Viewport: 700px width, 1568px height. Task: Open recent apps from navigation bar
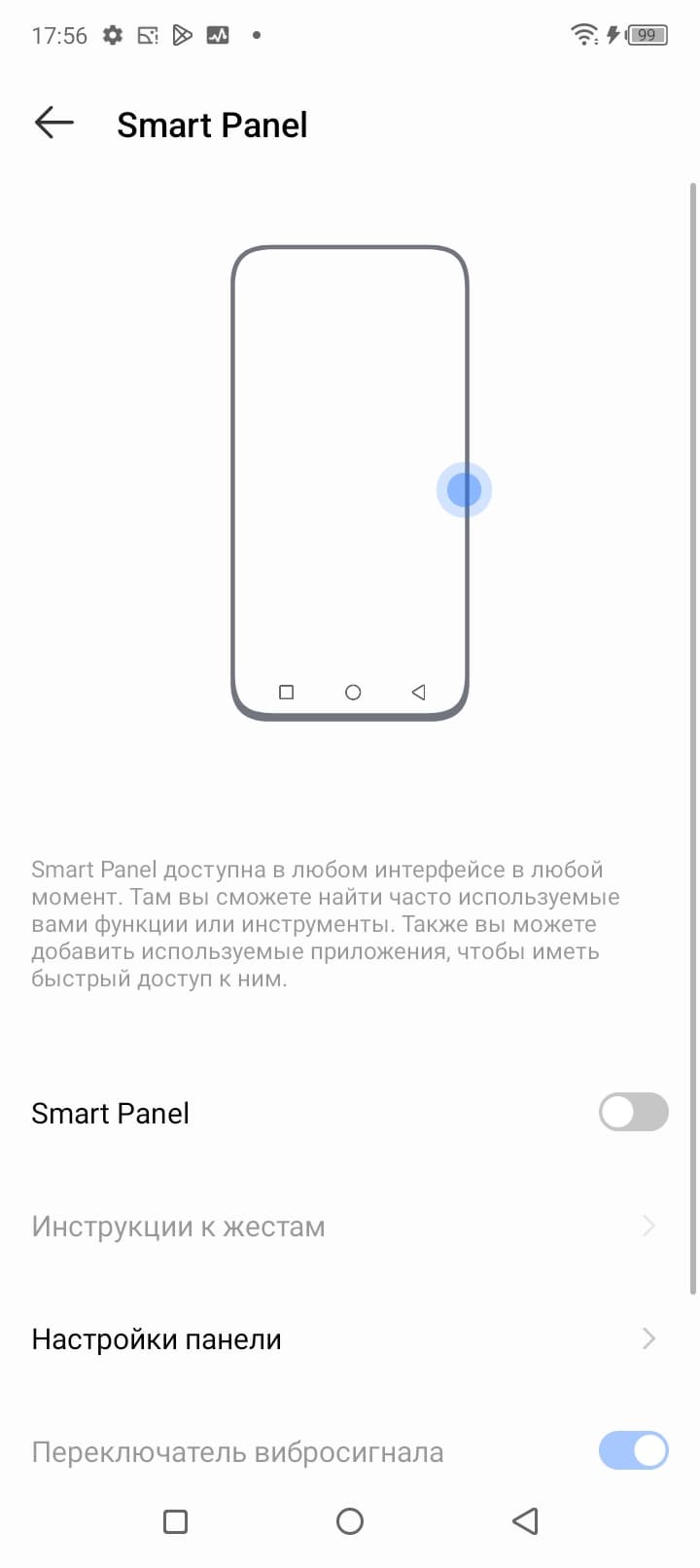pos(176,1521)
